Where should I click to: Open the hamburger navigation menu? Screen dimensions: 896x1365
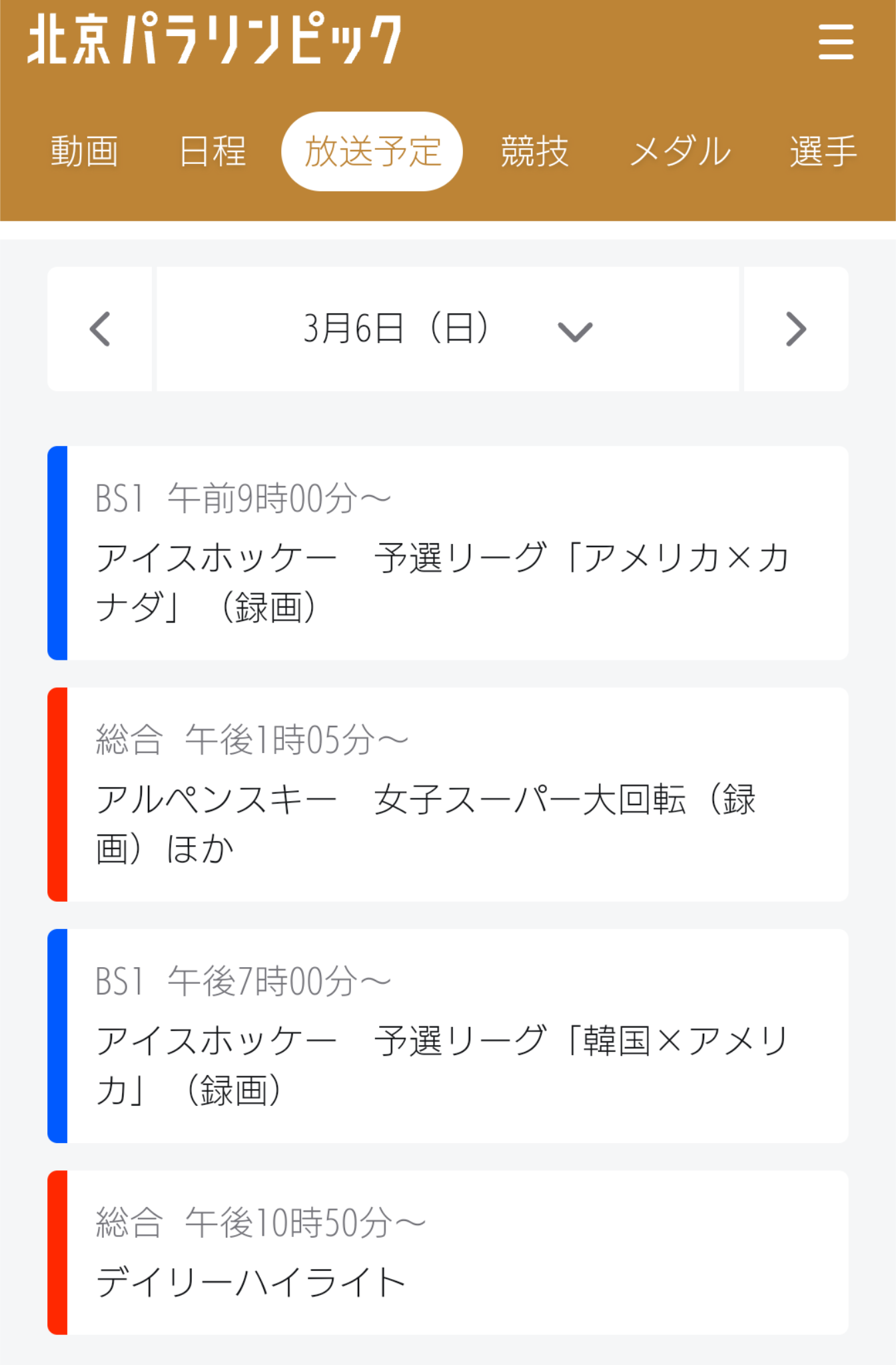point(836,41)
